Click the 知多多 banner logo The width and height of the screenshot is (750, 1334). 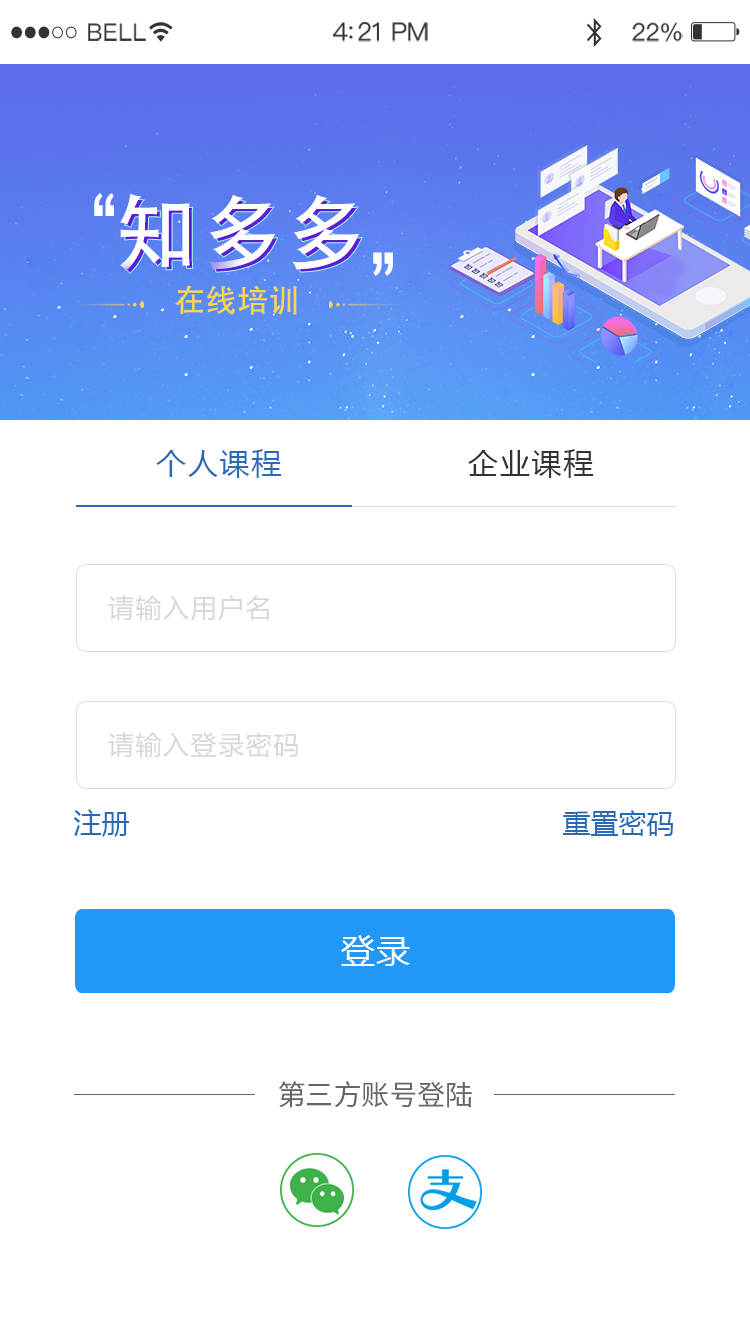(x=240, y=235)
